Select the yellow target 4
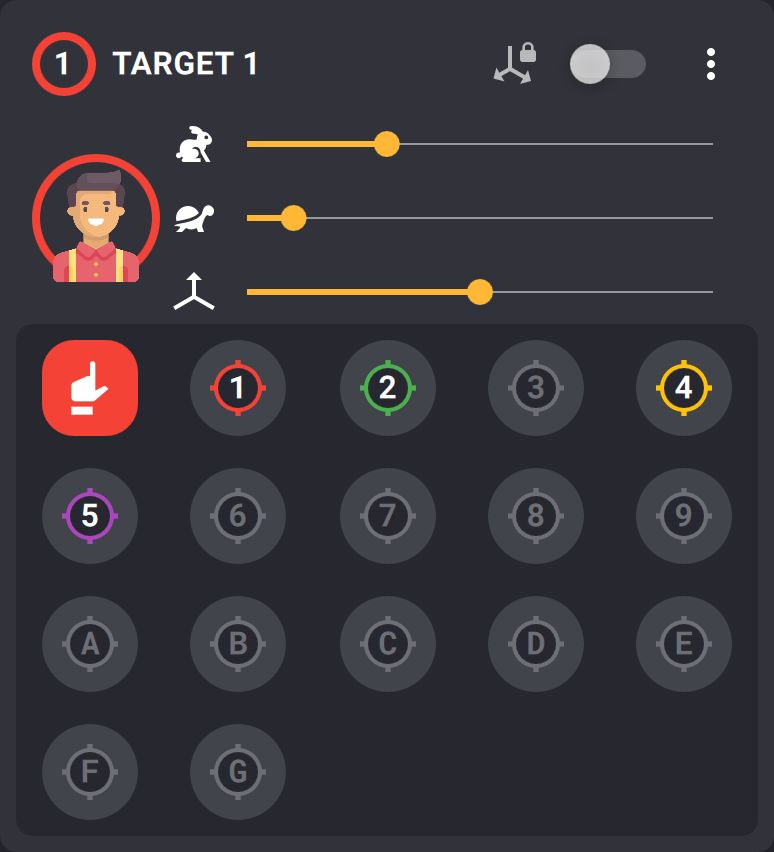Viewport: 774px width, 852px height. point(684,388)
